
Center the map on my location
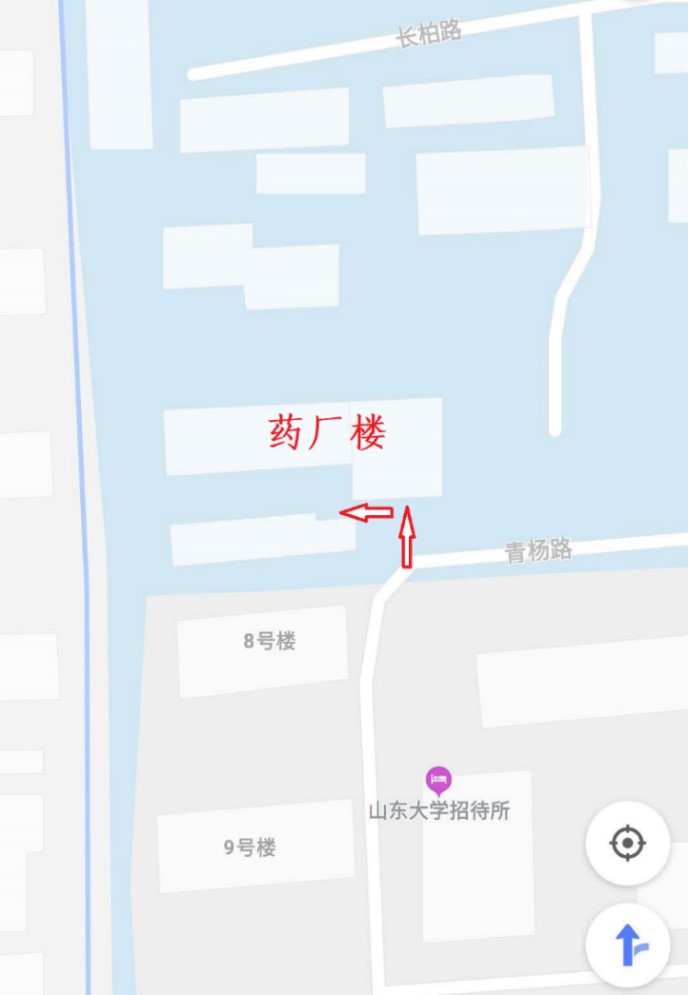[627, 843]
